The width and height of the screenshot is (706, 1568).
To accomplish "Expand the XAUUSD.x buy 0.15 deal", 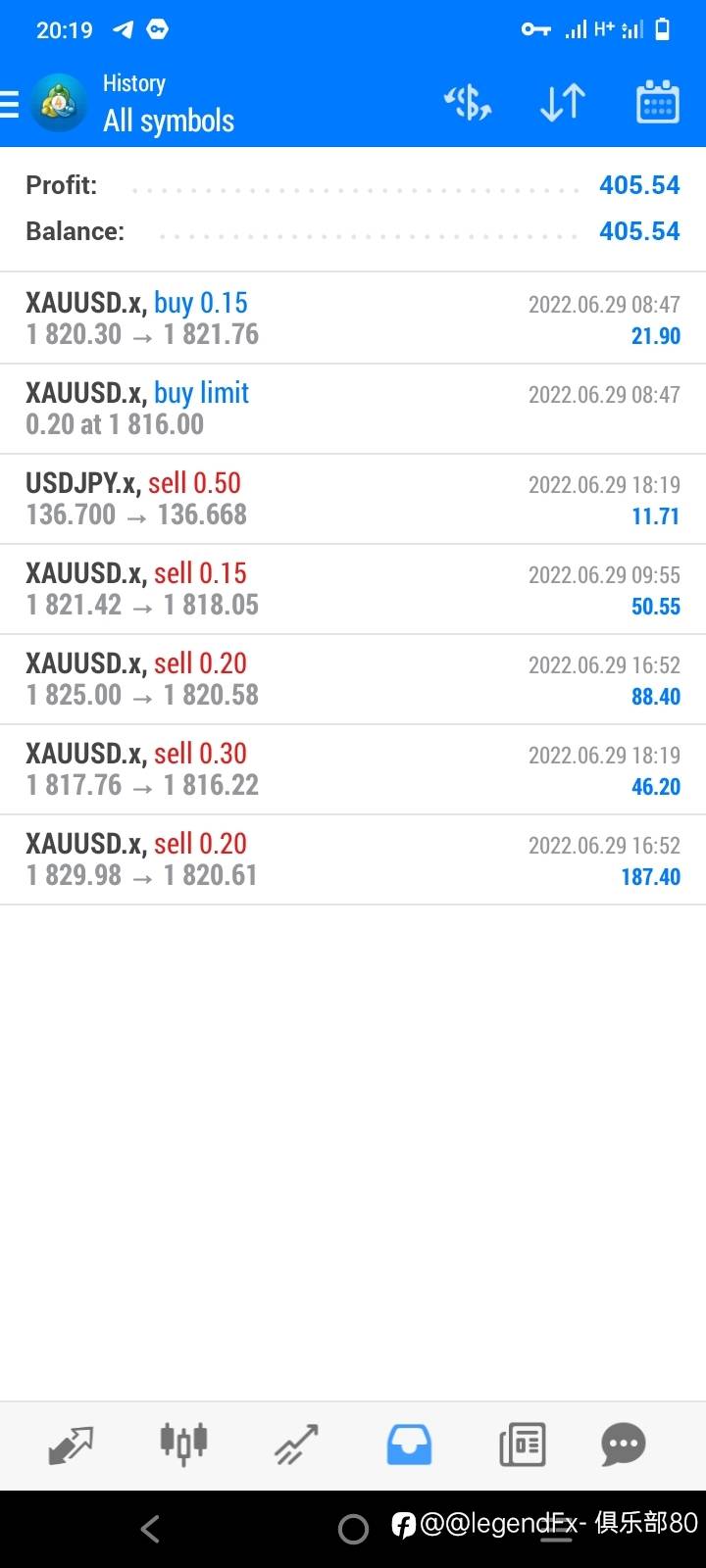I will pyautogui.click(x=353, y=318).
